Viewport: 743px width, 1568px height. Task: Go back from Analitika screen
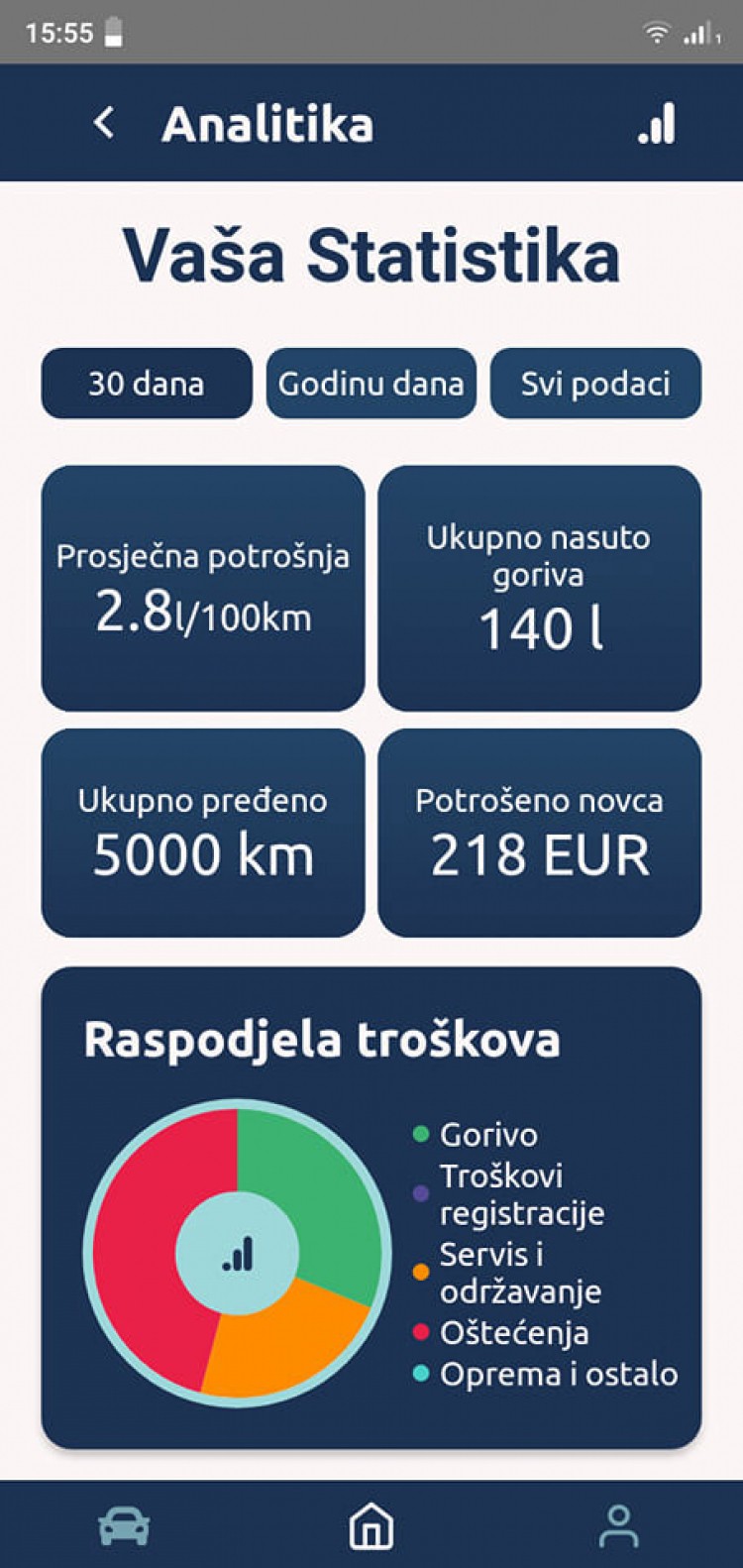click(x=104, y=124)
